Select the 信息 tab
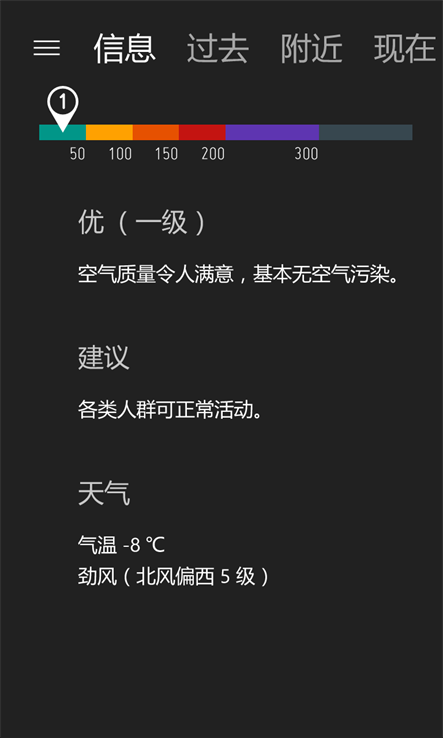 [124, 48]
